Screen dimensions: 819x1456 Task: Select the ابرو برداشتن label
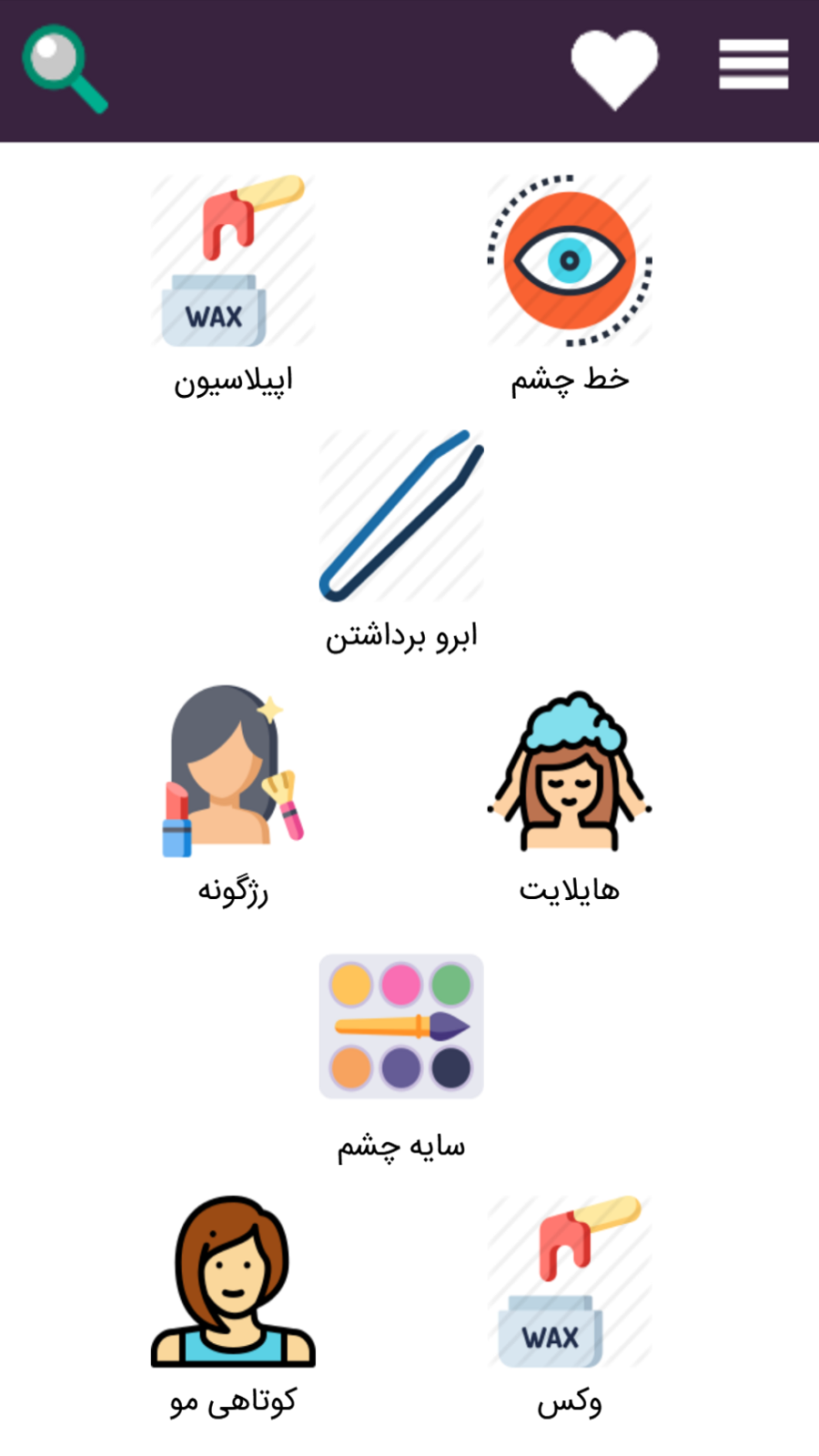click(x=403, y=635)
